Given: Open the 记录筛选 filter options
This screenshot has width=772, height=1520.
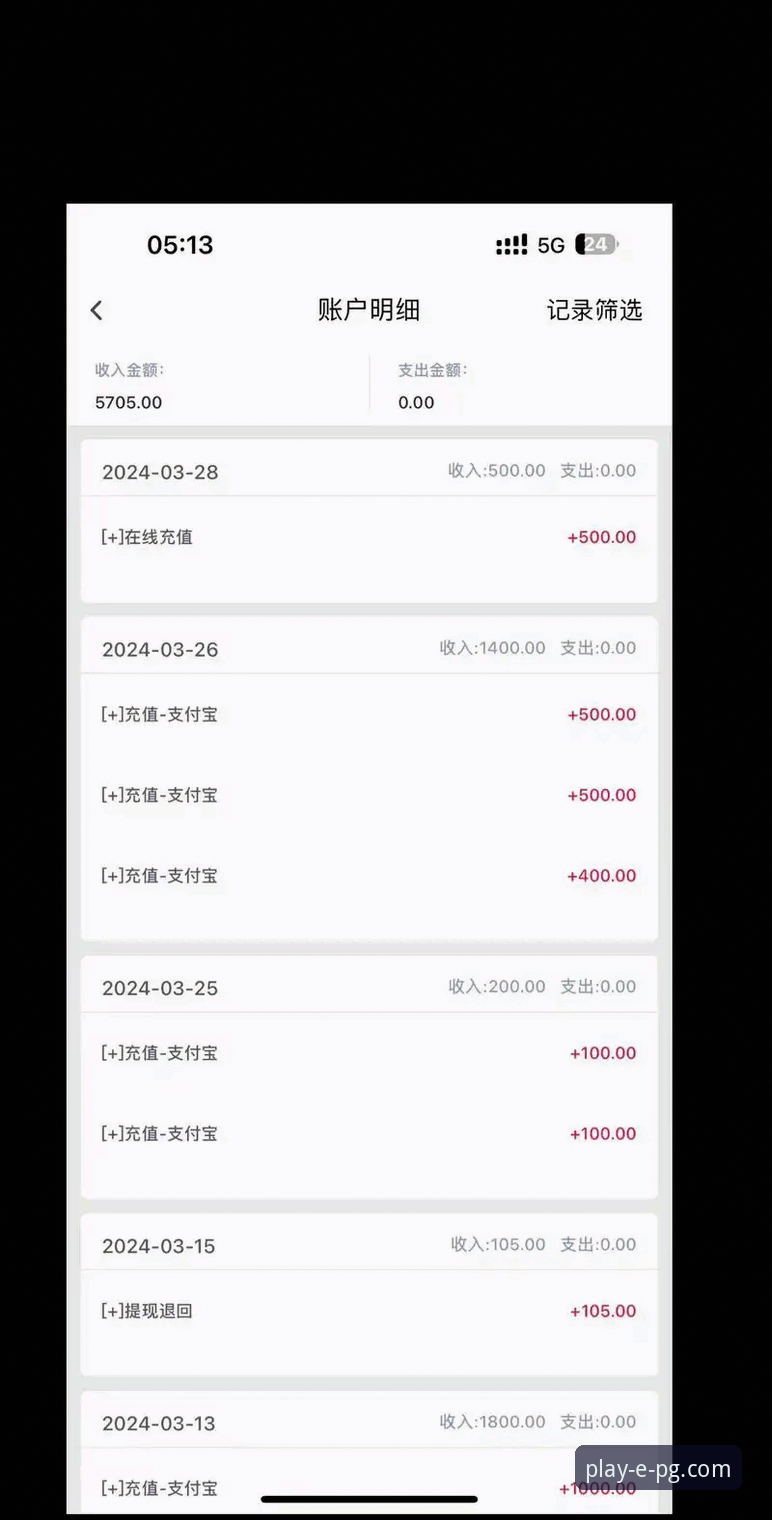Looking at the screenshot, I should point(595,310).
